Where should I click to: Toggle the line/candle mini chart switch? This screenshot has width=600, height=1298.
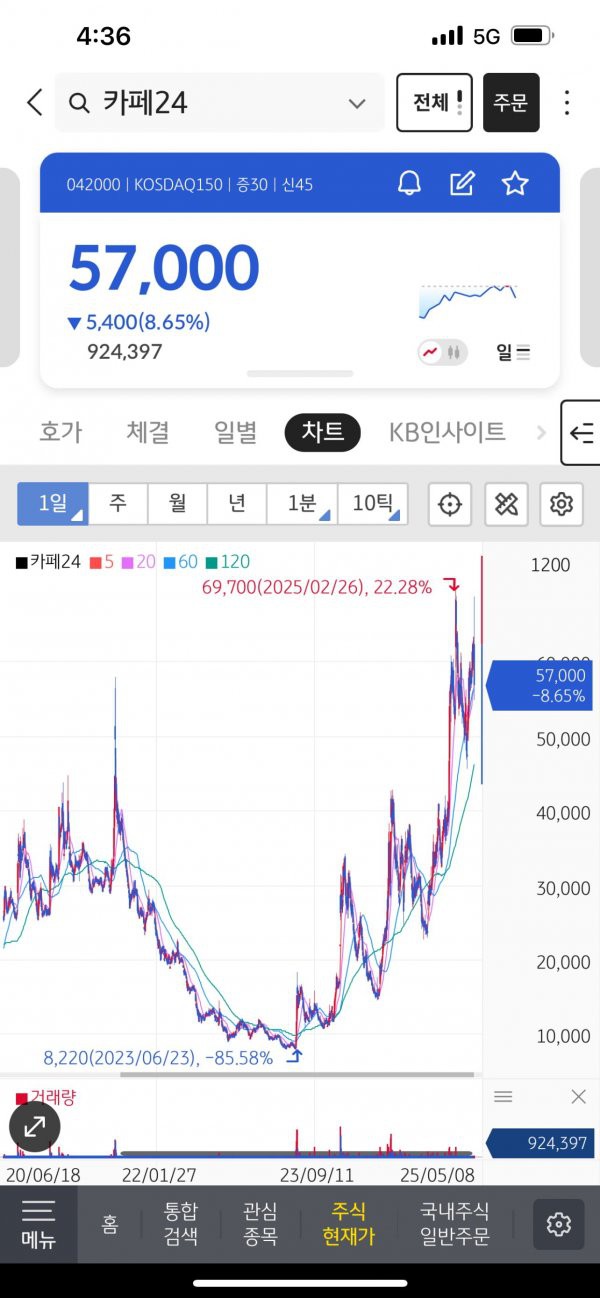coord(442,352)
